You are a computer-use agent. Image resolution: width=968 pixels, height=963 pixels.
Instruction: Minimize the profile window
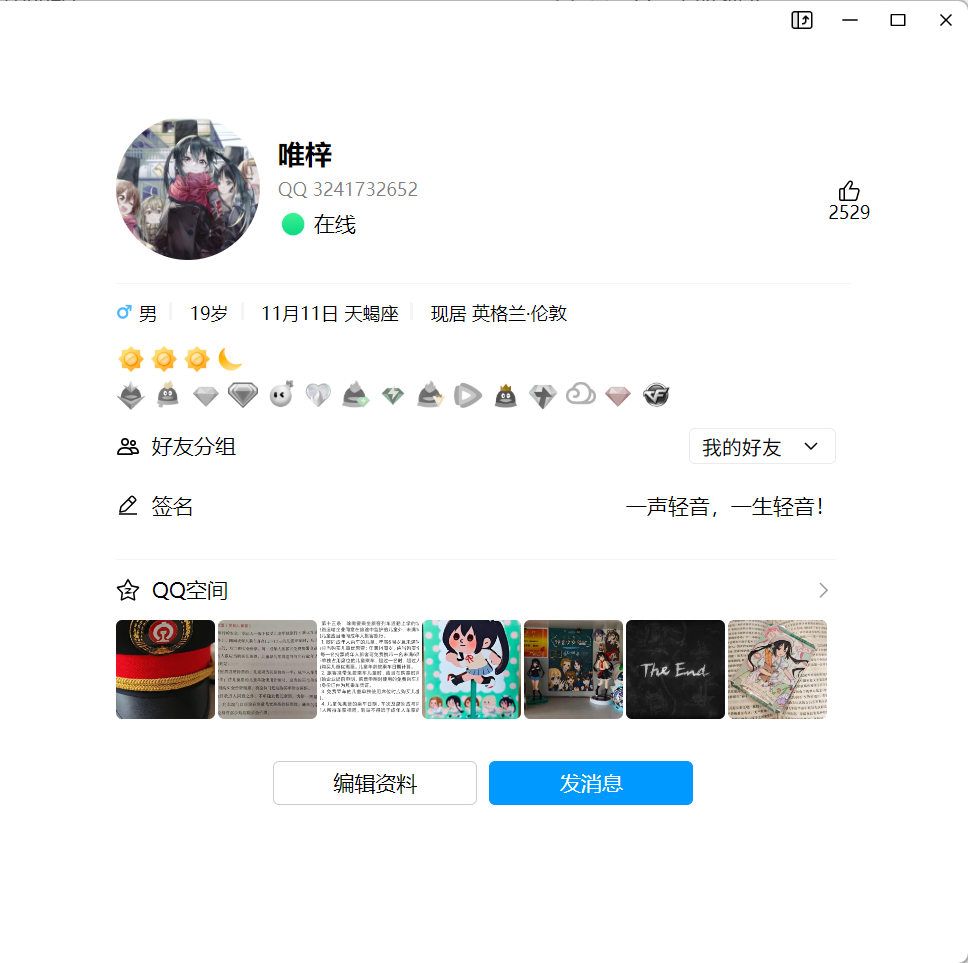coord(851,20)
